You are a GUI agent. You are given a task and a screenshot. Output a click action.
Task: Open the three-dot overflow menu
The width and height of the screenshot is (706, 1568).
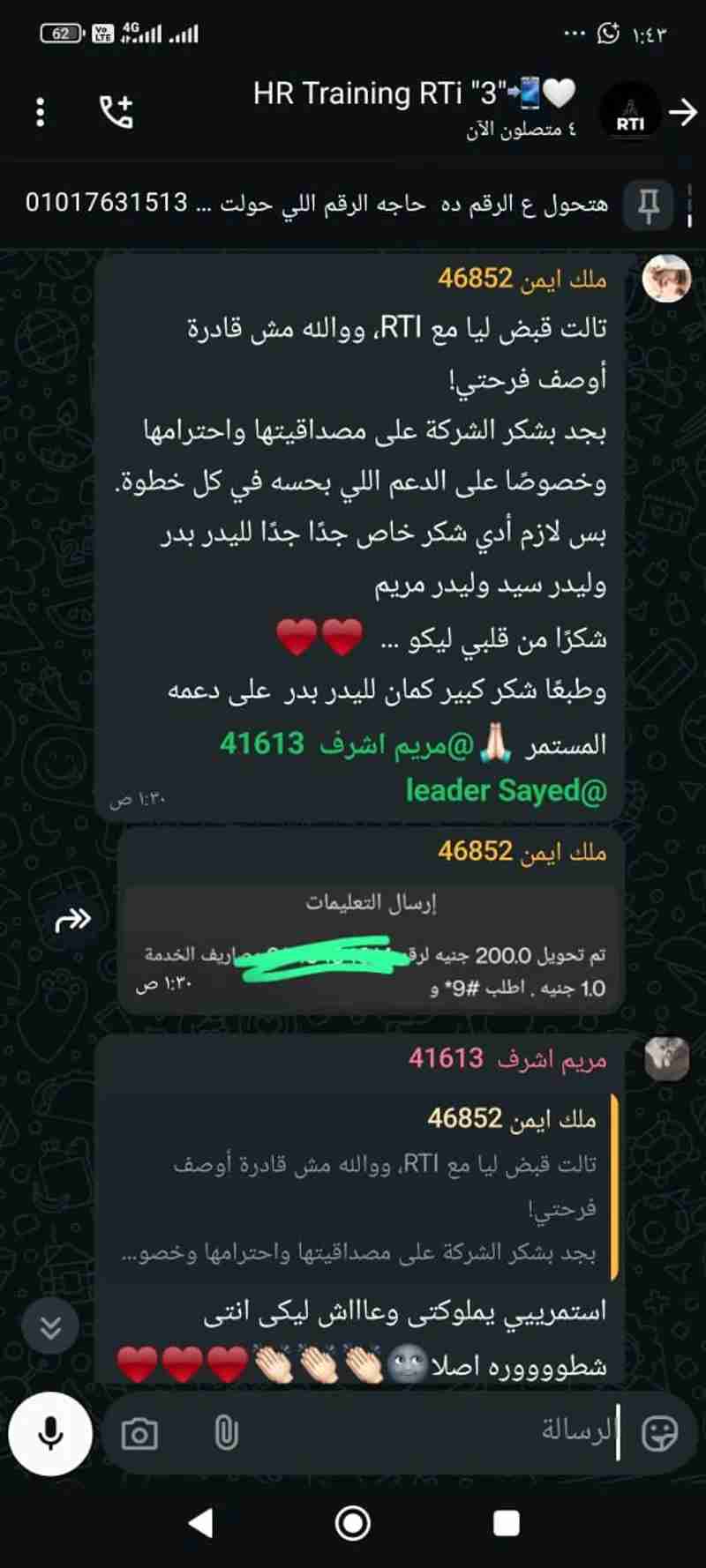click(x=41, y=112)
